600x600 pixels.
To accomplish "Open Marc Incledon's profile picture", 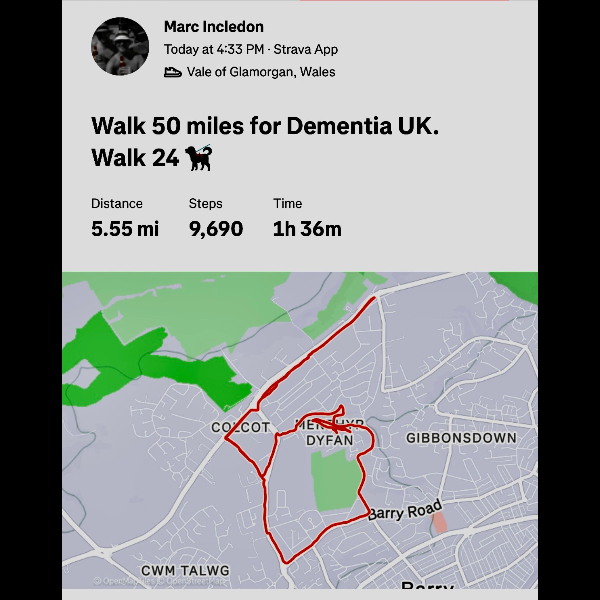I will pyautogui.click(x=120, y=46).
